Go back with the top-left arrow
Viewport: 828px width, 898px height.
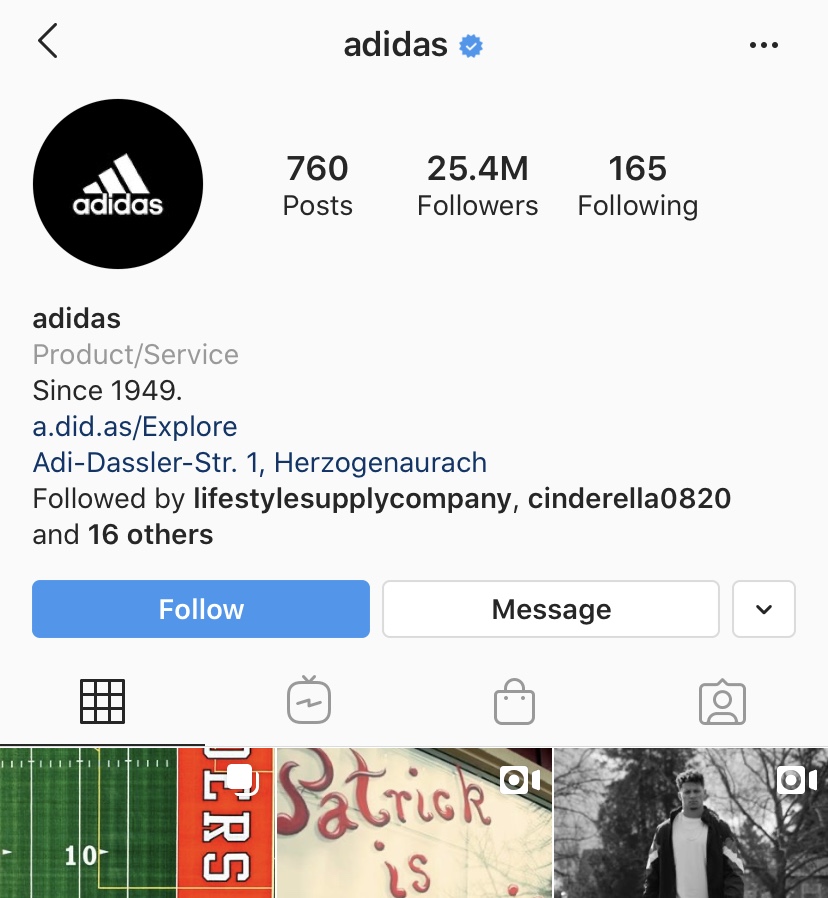[48, 42]
